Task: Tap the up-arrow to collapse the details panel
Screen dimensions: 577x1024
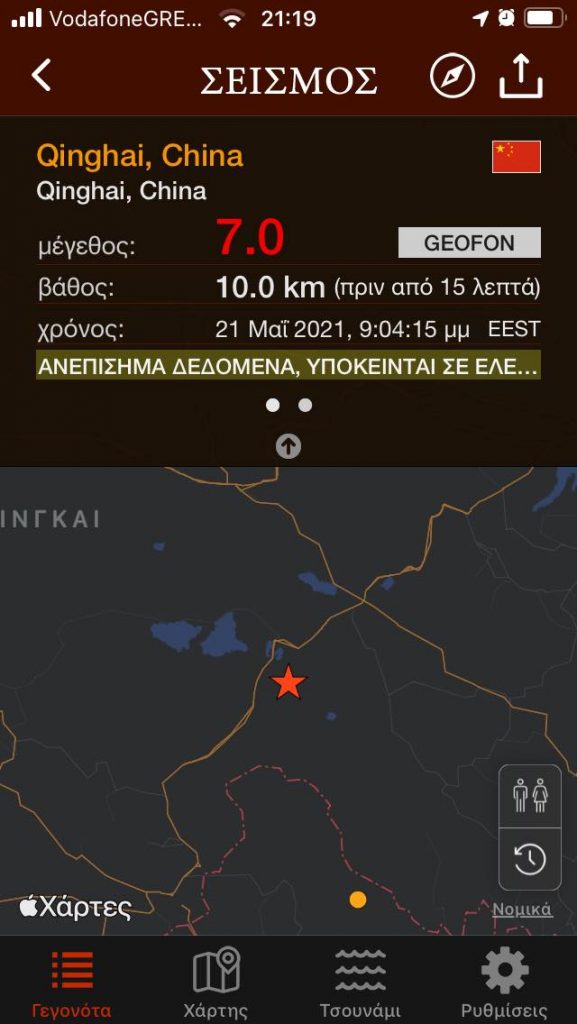Action: pyautogui.click(x=288, y=447)
